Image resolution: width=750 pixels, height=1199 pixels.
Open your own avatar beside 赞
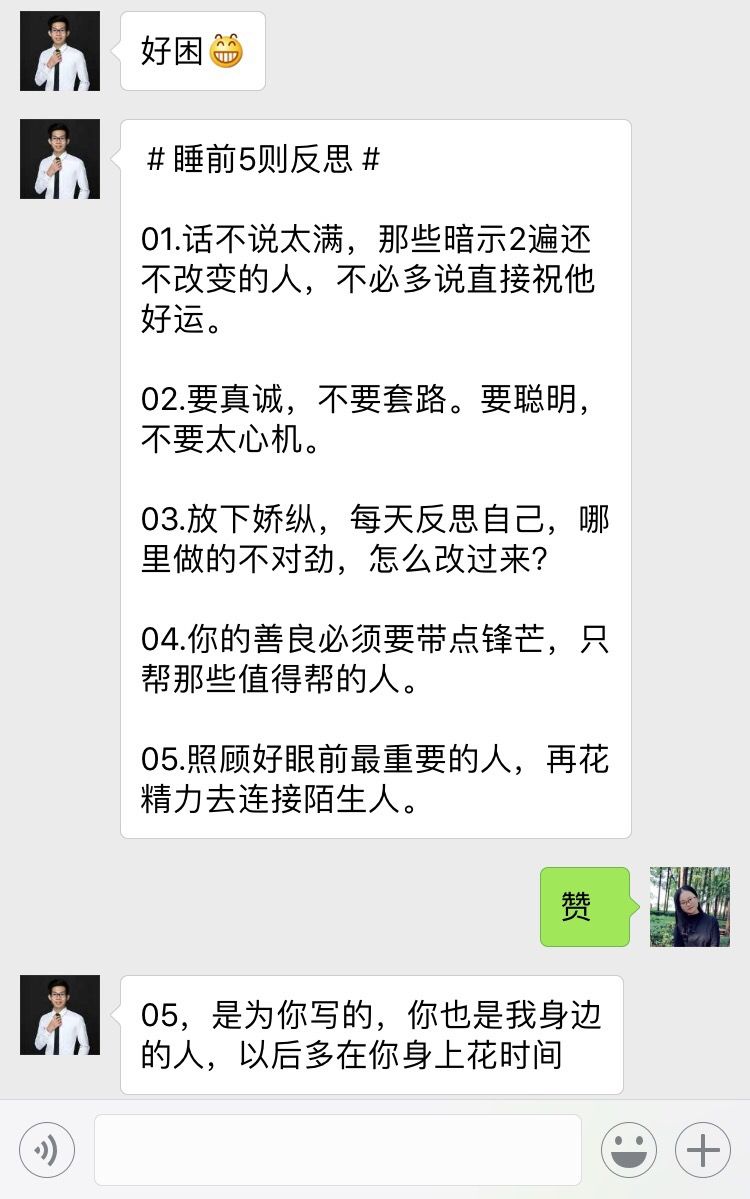[x=690, y=907]
